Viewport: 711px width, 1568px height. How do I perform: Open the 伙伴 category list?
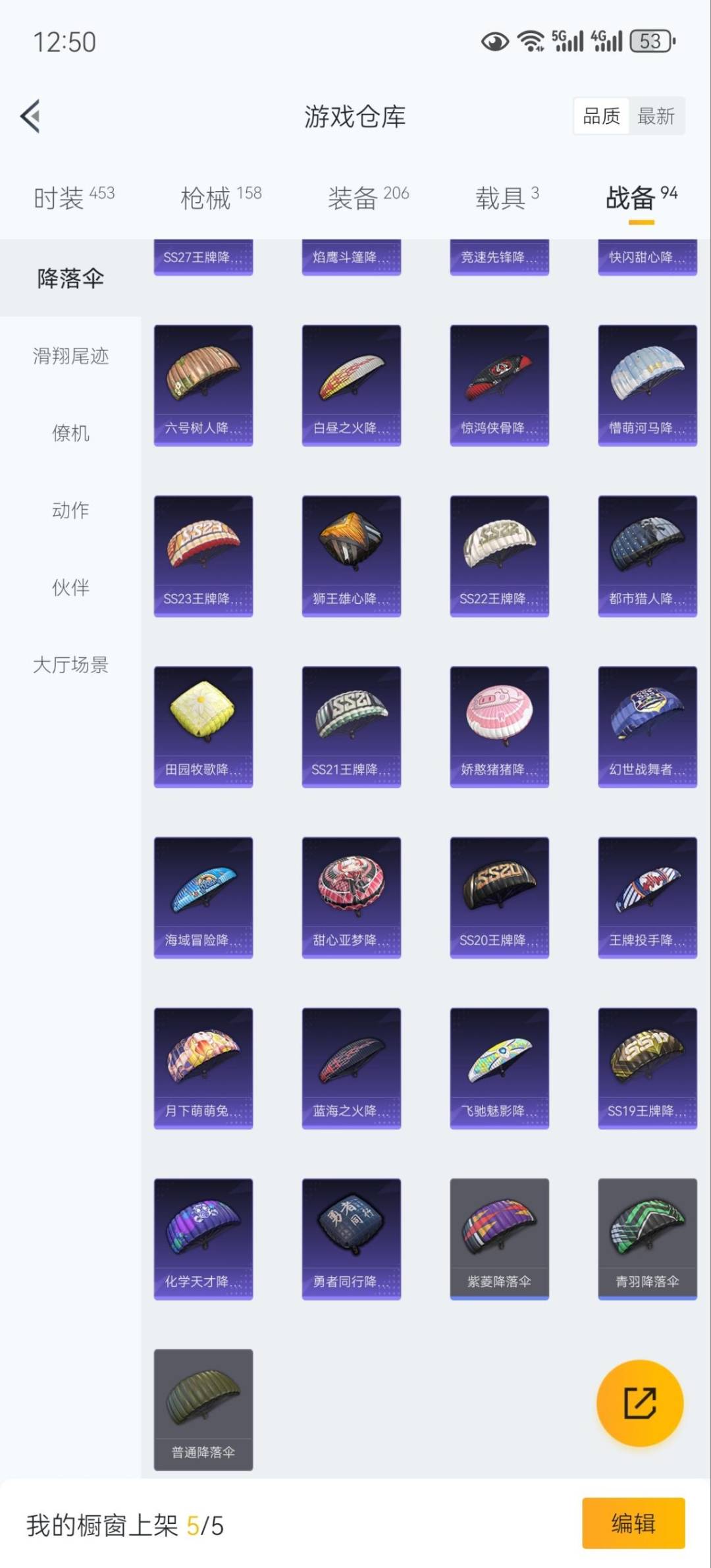click(70, 589)
